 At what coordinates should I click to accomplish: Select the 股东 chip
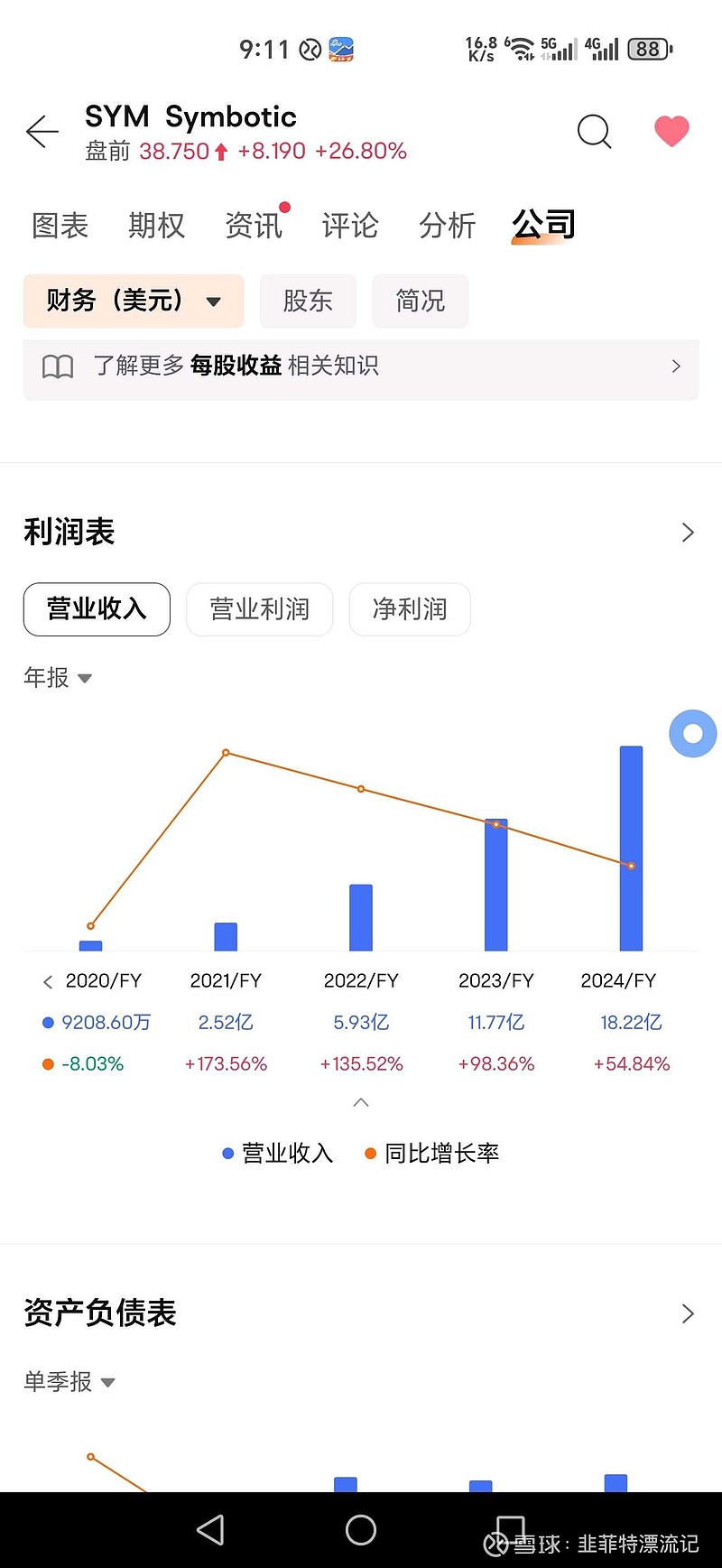[x=308, y=301]
